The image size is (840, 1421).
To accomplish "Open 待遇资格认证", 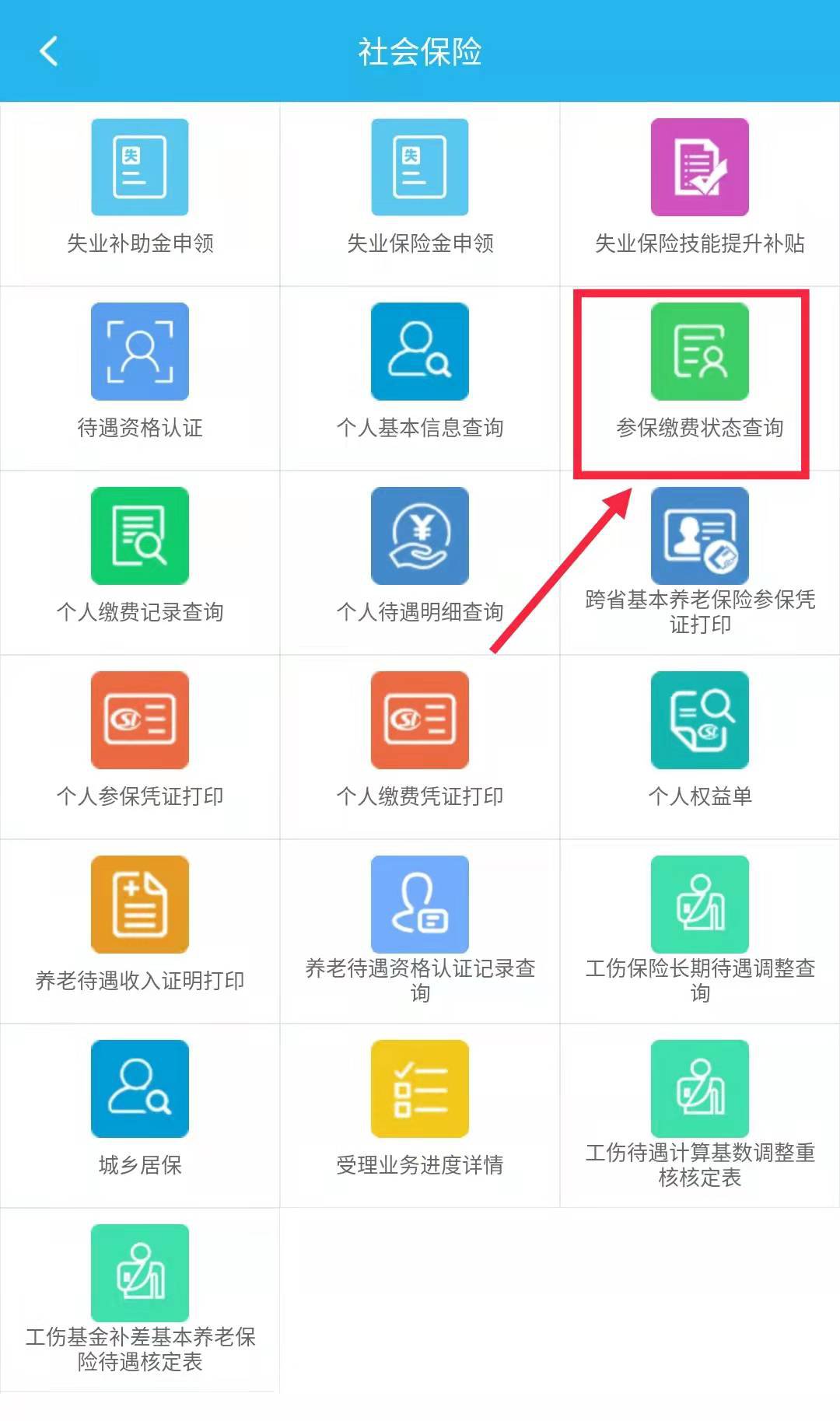I will click(140, 352).
